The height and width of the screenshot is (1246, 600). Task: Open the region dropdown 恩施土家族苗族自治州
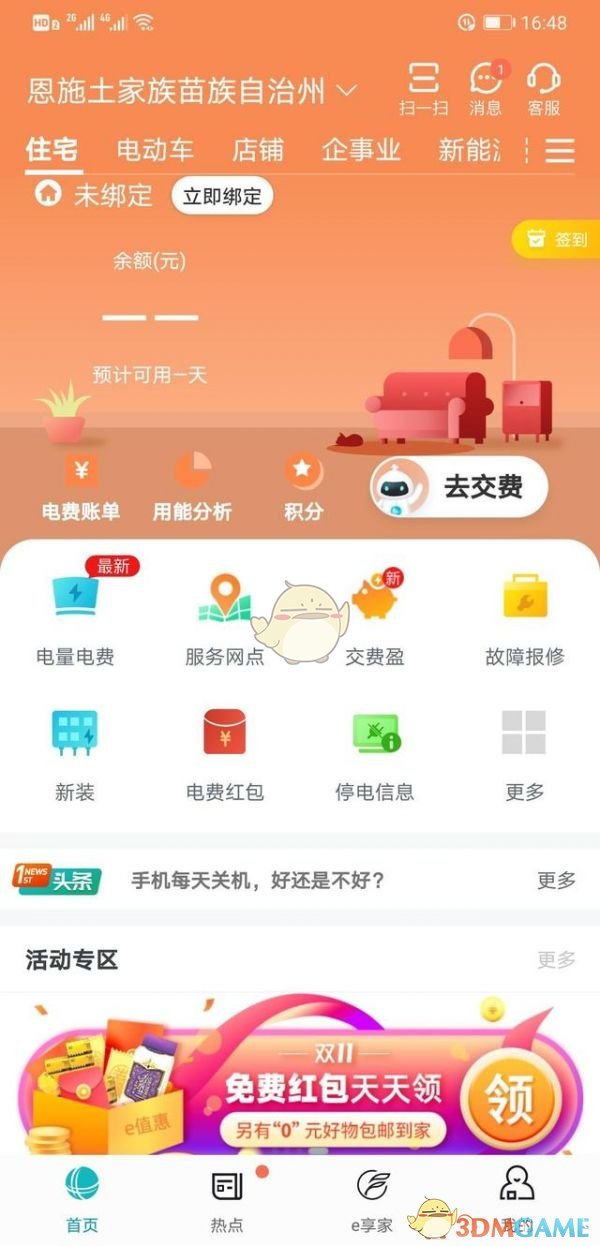point(191,92)
